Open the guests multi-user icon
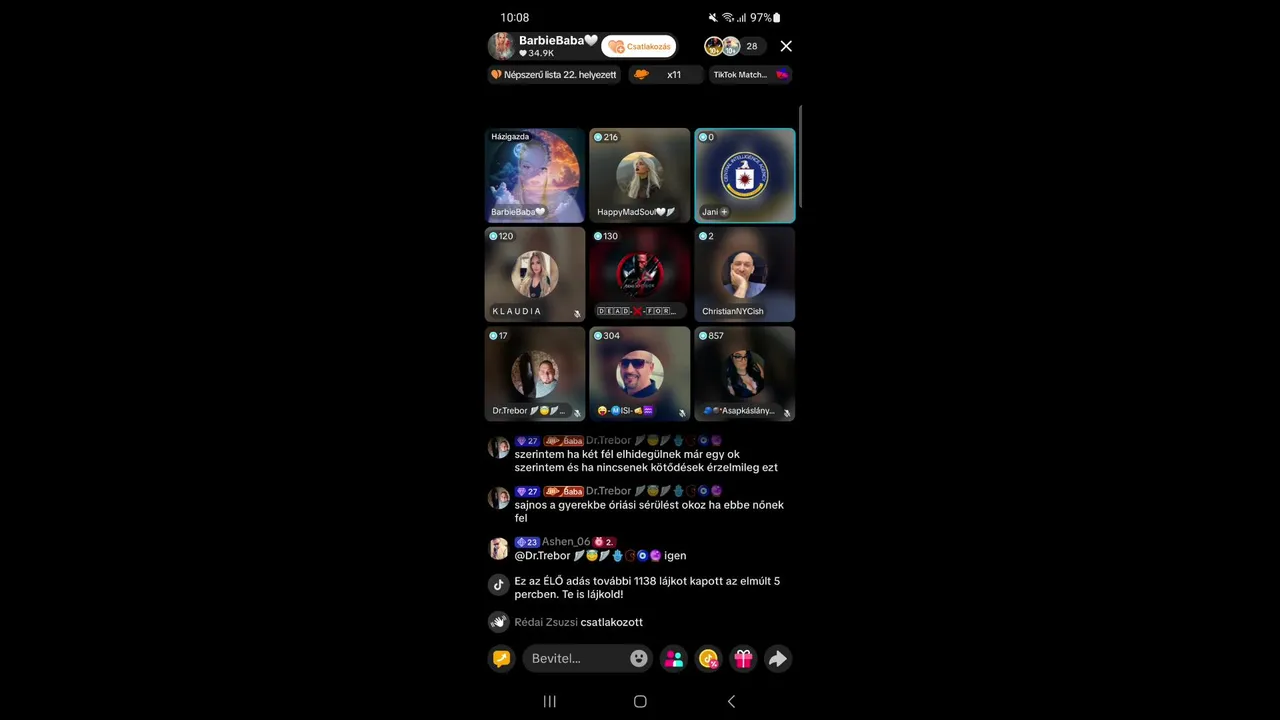This screenshot has width=1280, height=720. click(x=674, y=658)
